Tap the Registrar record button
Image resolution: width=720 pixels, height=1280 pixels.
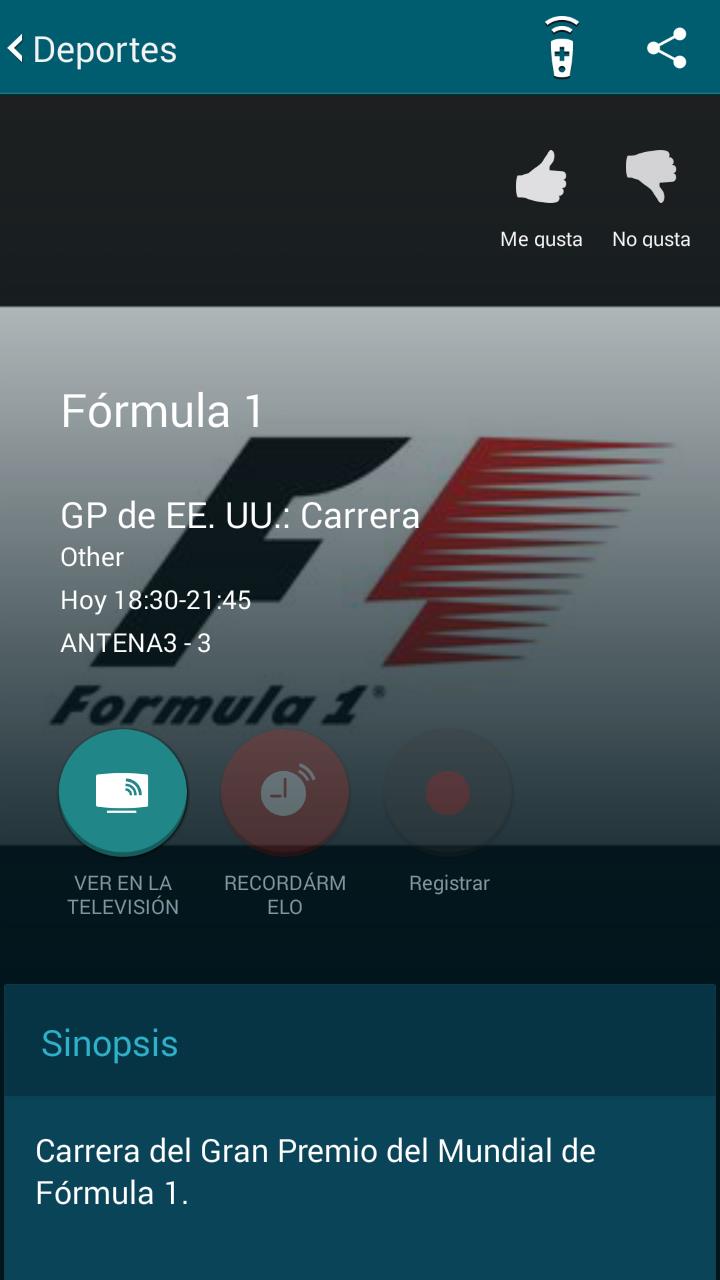click(448, 792)
